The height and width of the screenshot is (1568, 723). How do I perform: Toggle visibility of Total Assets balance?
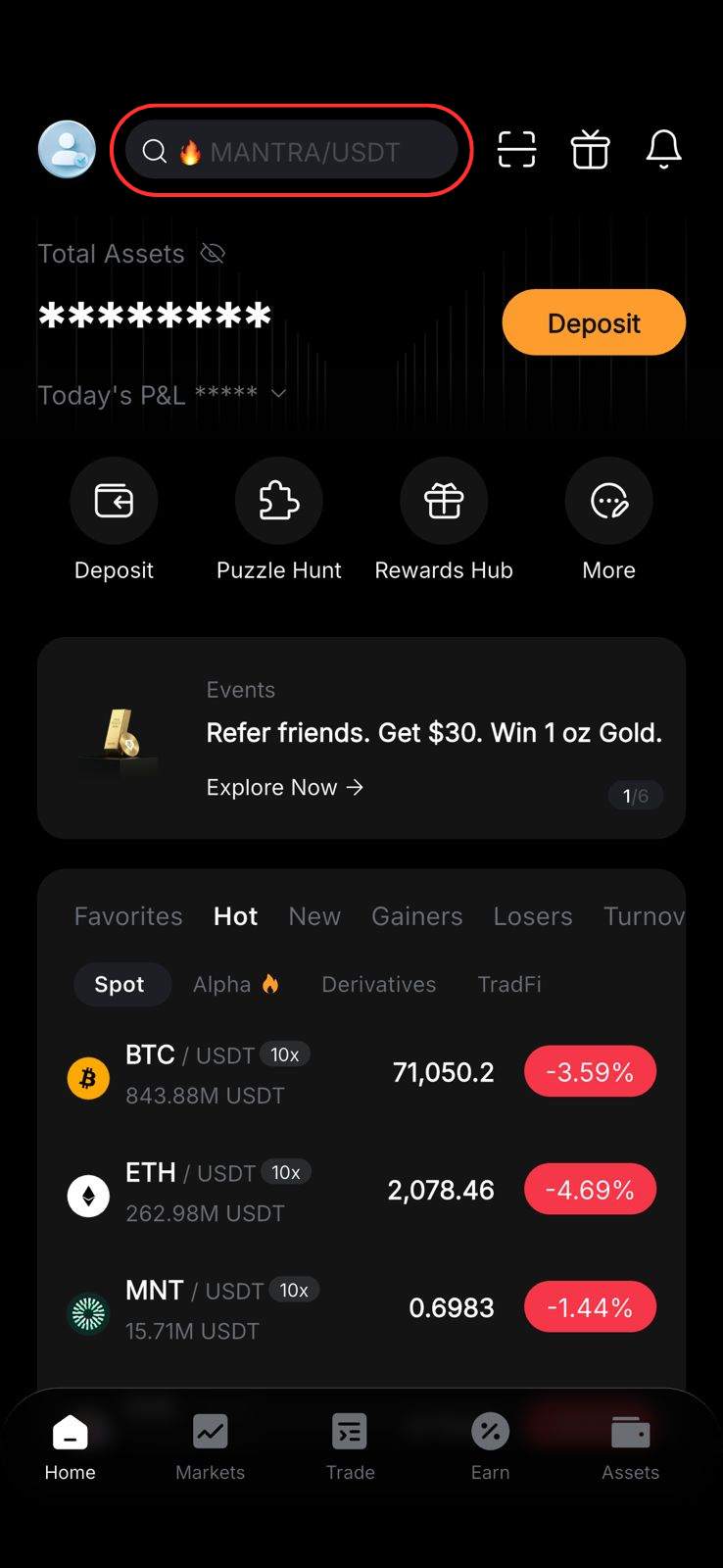pos(214,253)
